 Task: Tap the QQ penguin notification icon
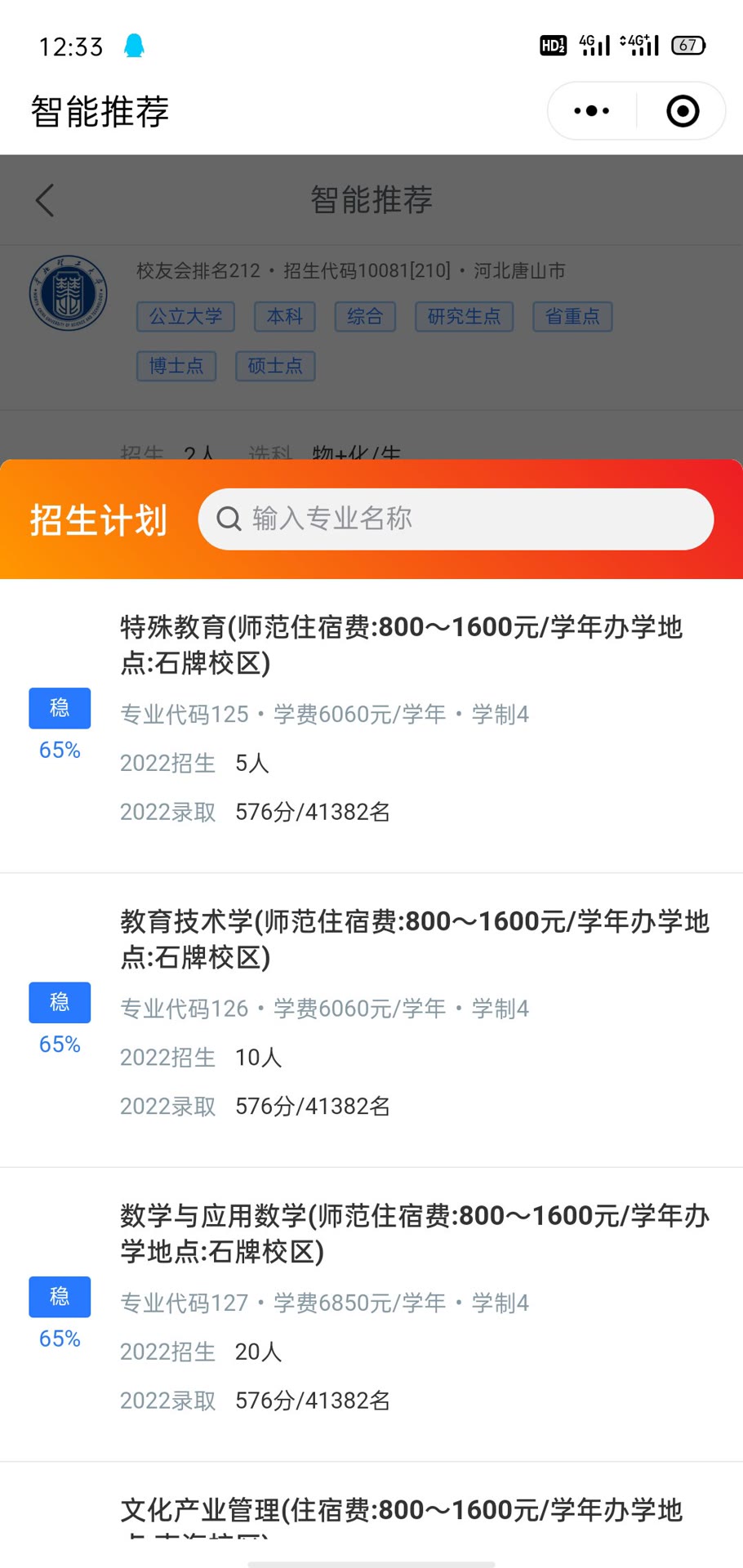(136, 47)
